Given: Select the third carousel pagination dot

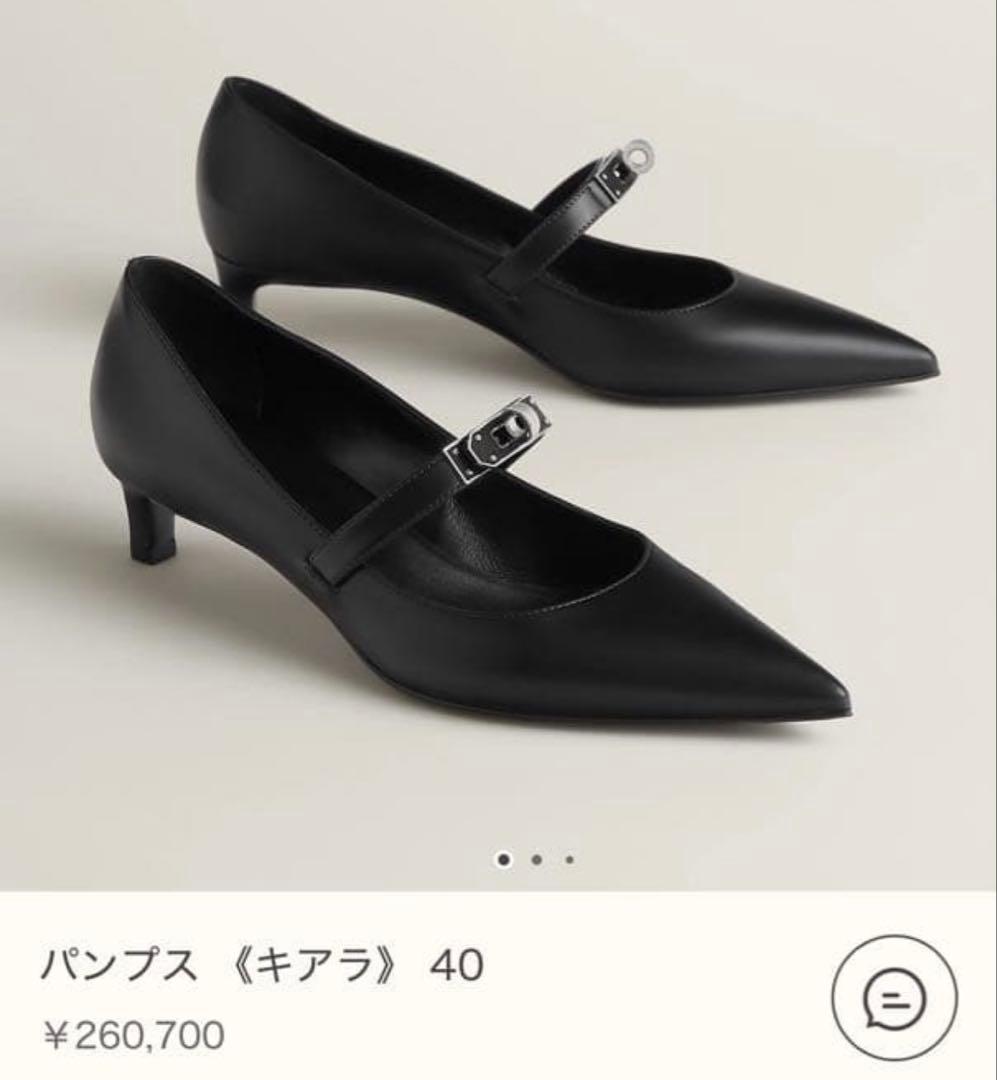Looking at the screenshot, I should [x=569, y=860].
